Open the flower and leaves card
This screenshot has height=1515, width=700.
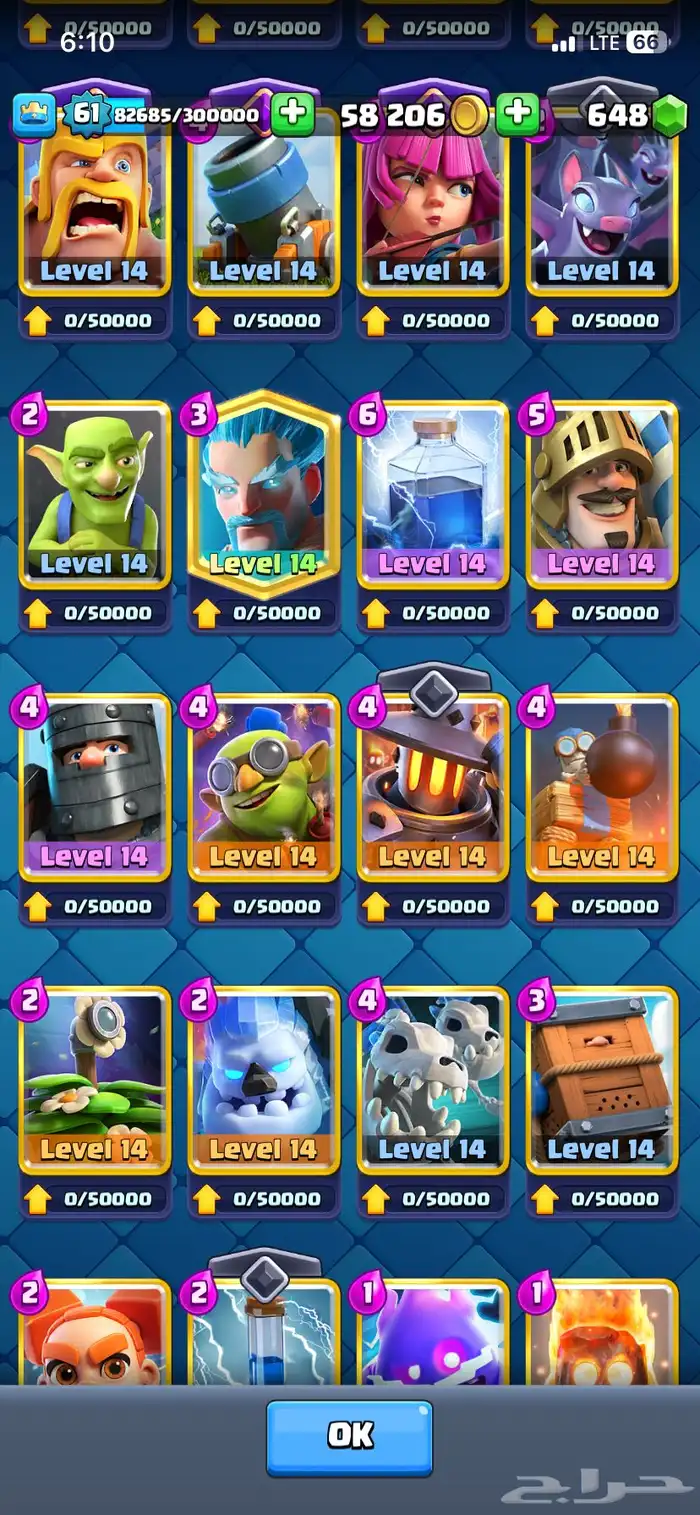95,1080
